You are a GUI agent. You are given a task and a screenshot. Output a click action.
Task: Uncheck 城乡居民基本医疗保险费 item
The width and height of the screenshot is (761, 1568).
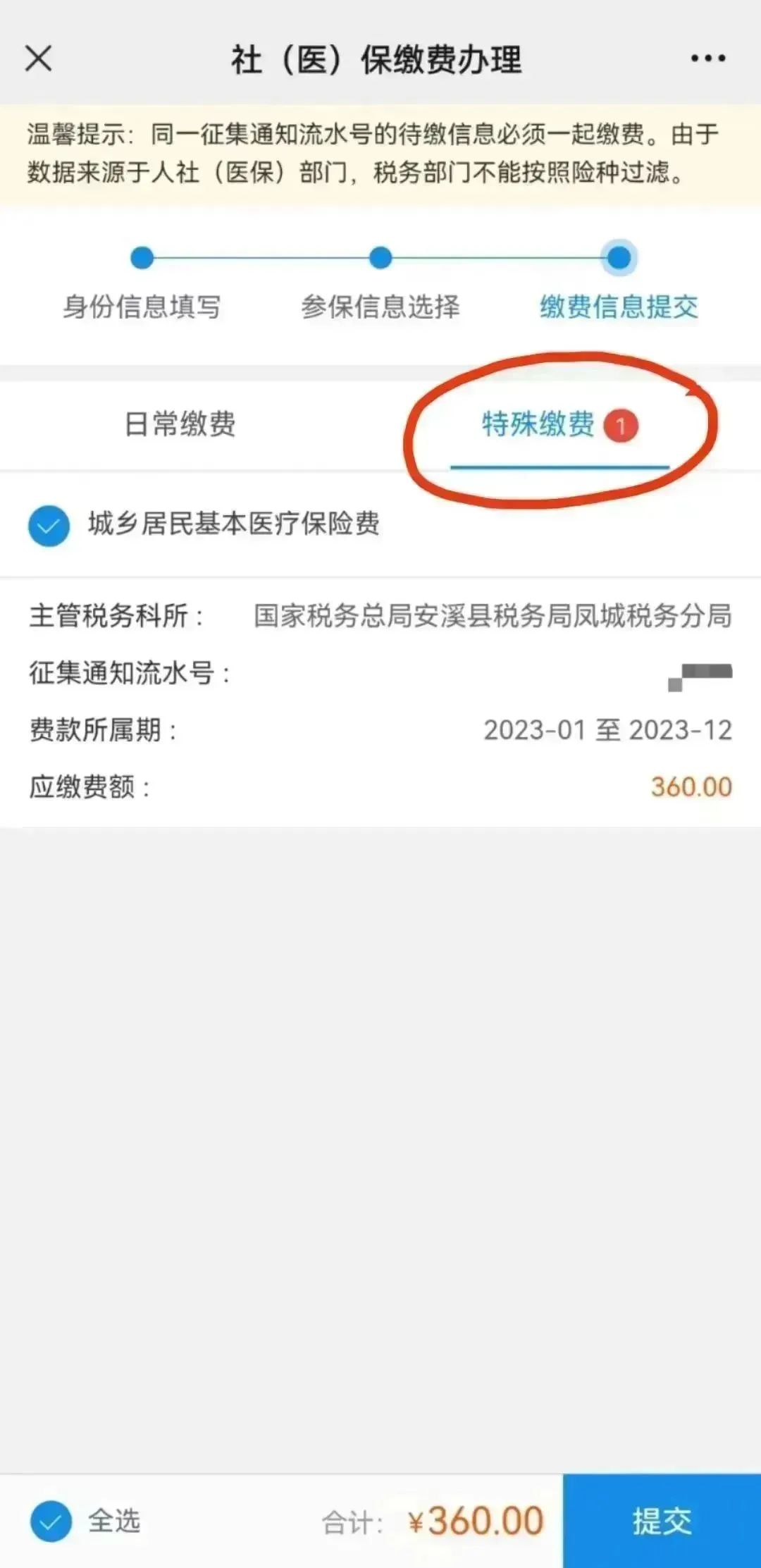pyautogui.click(x=49, y=526)
